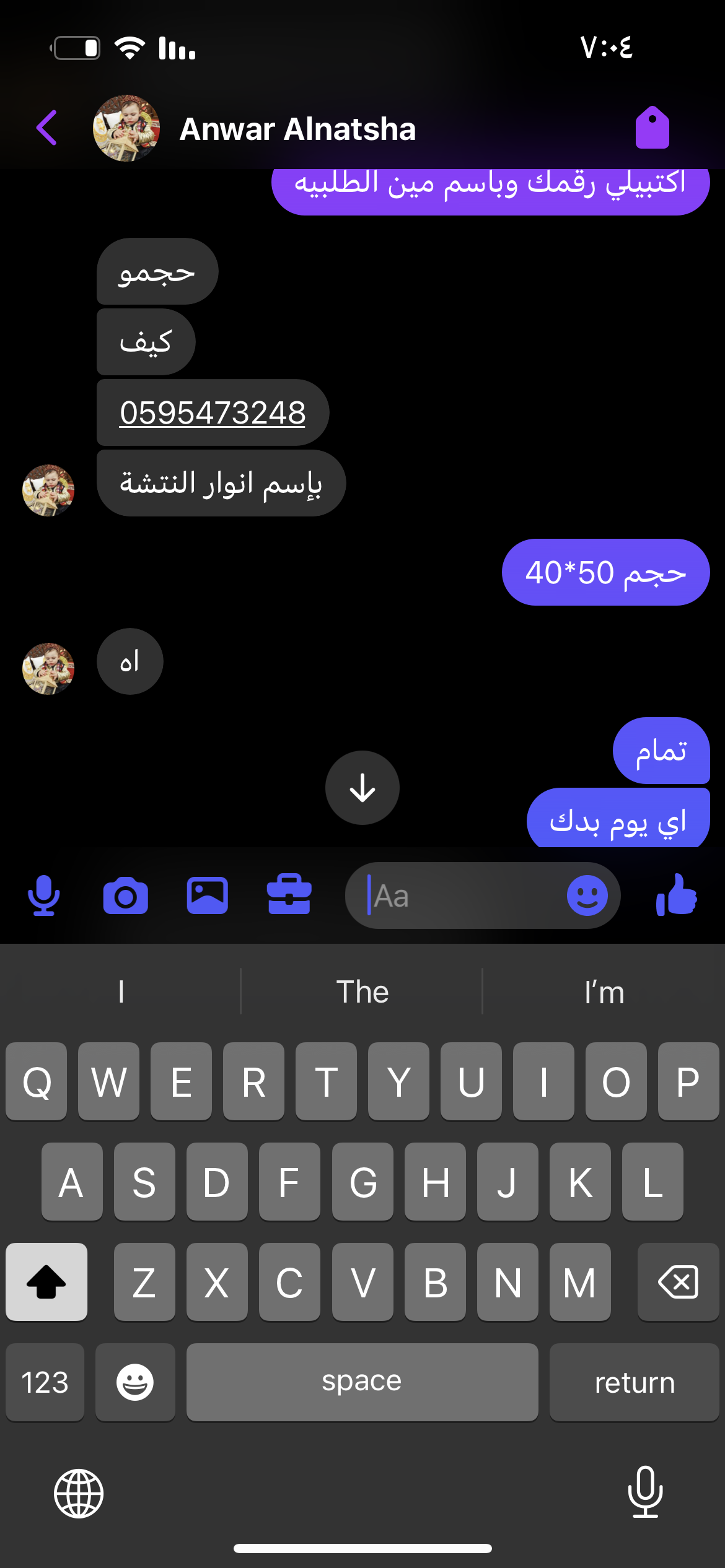Jump to latest messages with down arrow
725x1568 pixels.
point(362,788)
